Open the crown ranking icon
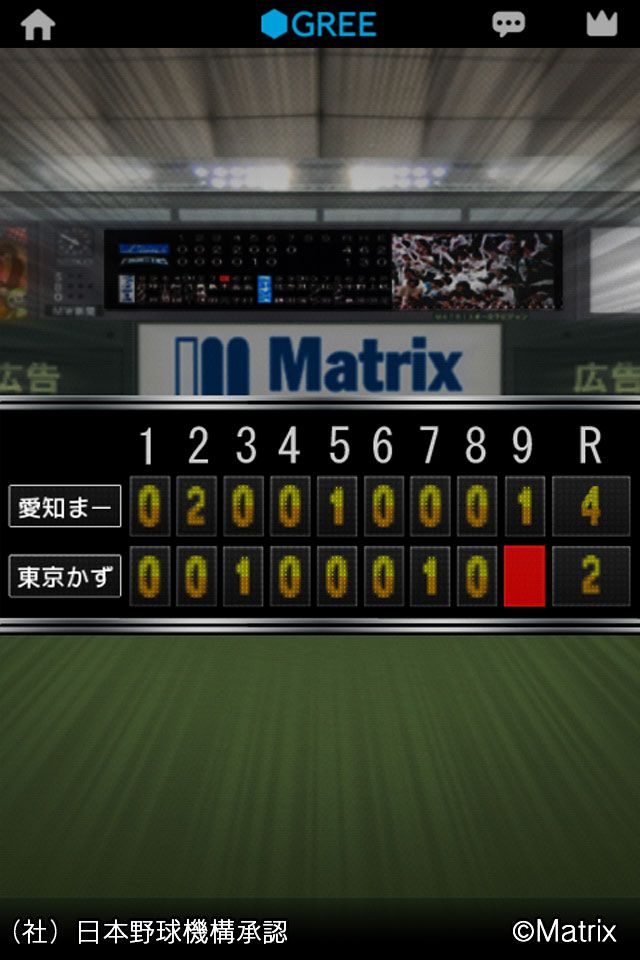This screenshot has height=960, width=640. 602,24
